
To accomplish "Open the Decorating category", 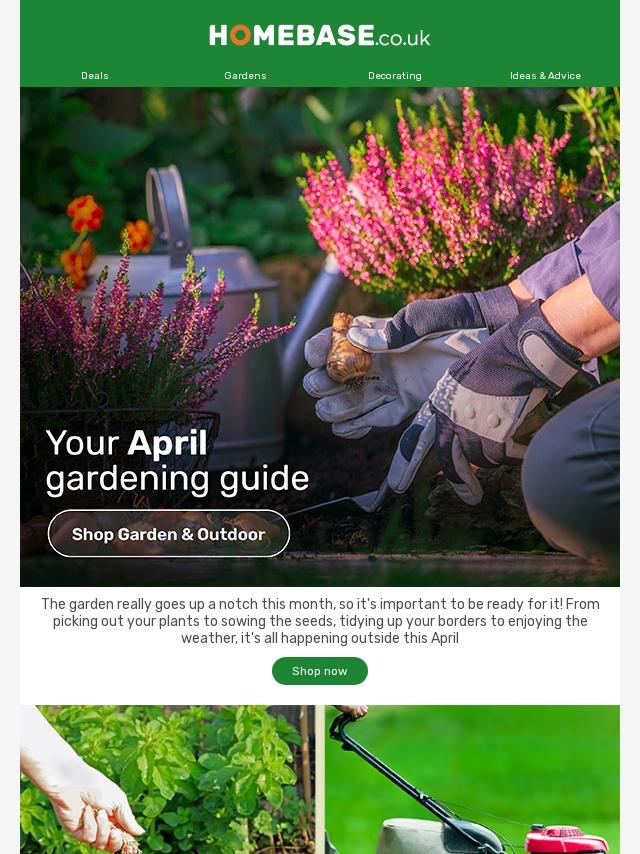I will pyautogui.click(x=394, y=76).
